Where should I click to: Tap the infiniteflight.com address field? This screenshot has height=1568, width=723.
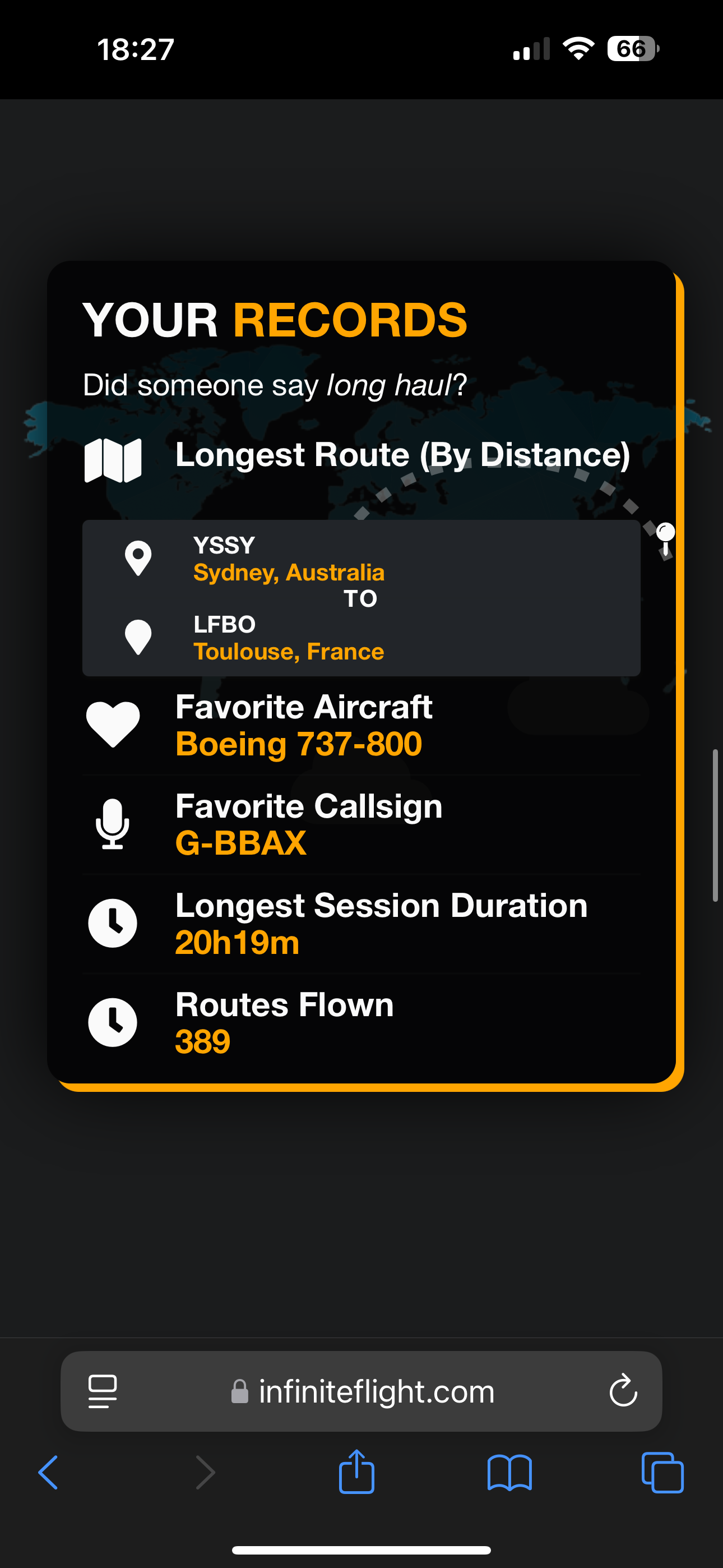(x=363, y=1391)
